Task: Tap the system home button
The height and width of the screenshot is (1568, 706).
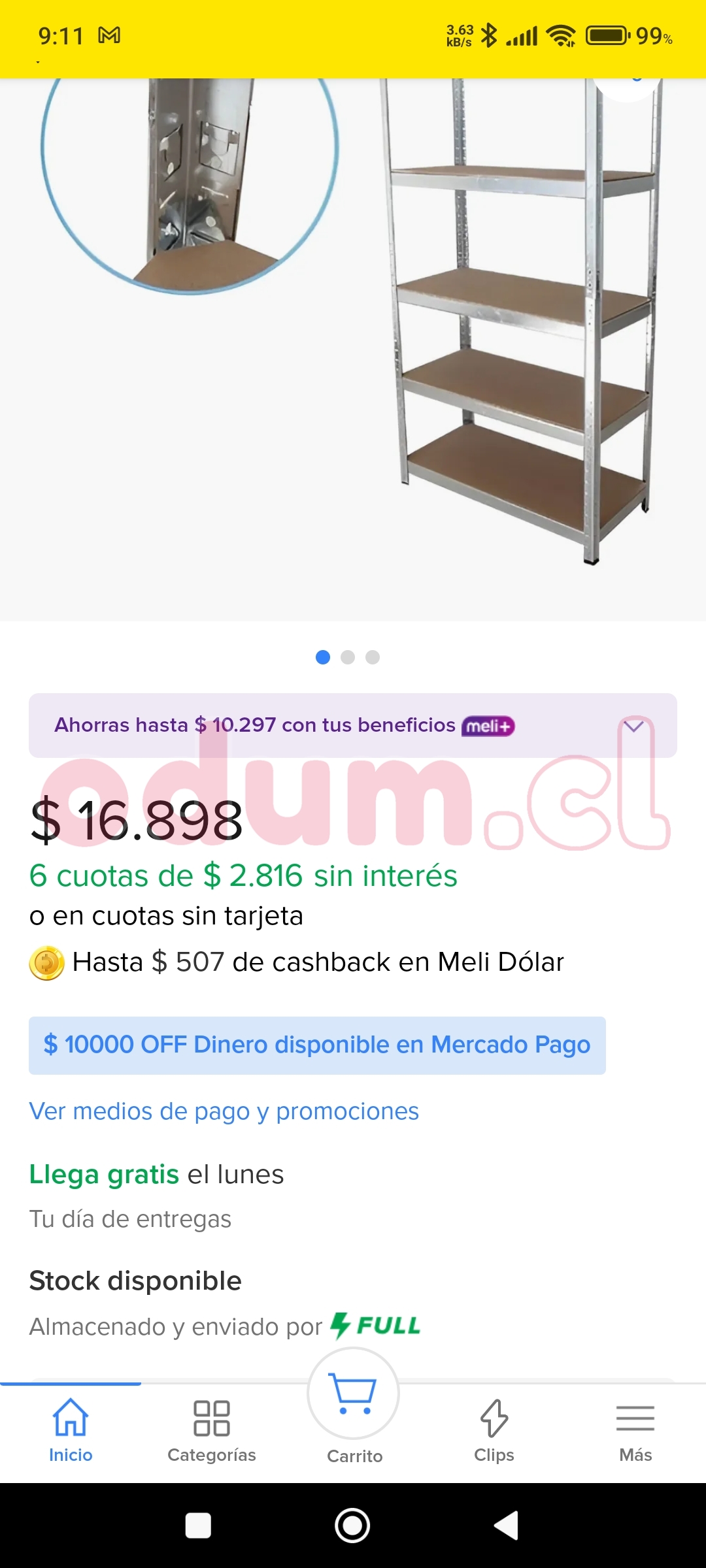Action: tap(353, 1526)
